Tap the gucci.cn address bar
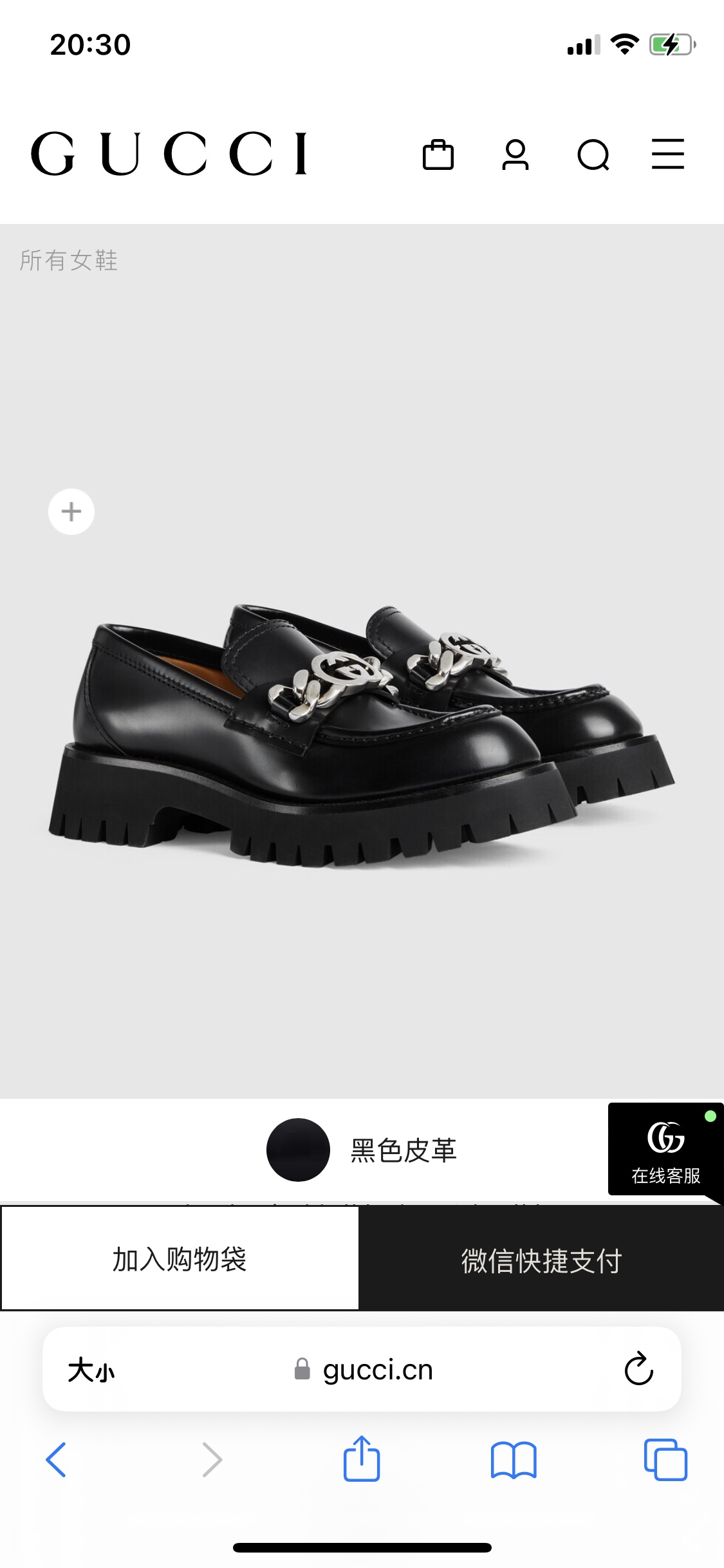This screenshot has width=724, height=1568. tap(376, 1369)
